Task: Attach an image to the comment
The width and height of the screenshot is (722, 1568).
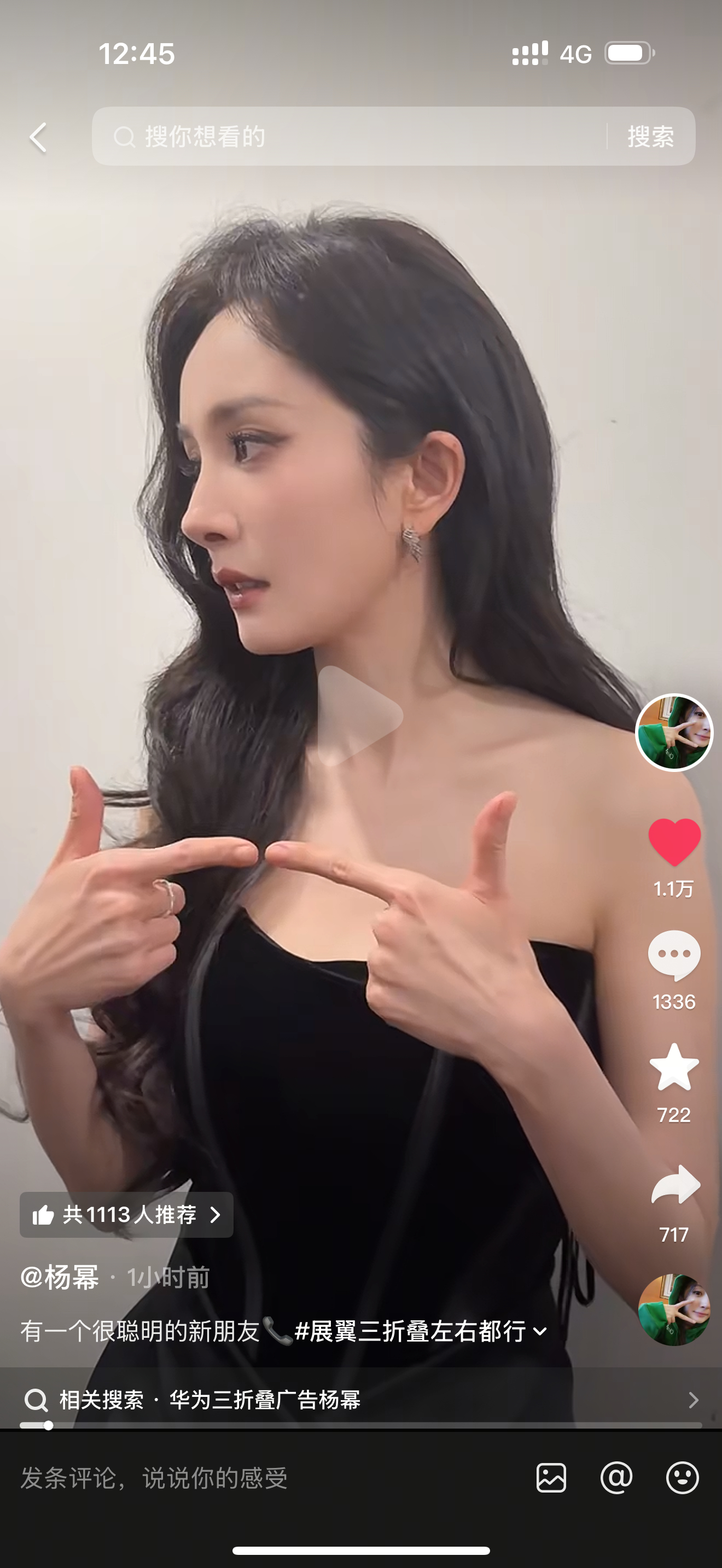Action: tap(551, 1477)
